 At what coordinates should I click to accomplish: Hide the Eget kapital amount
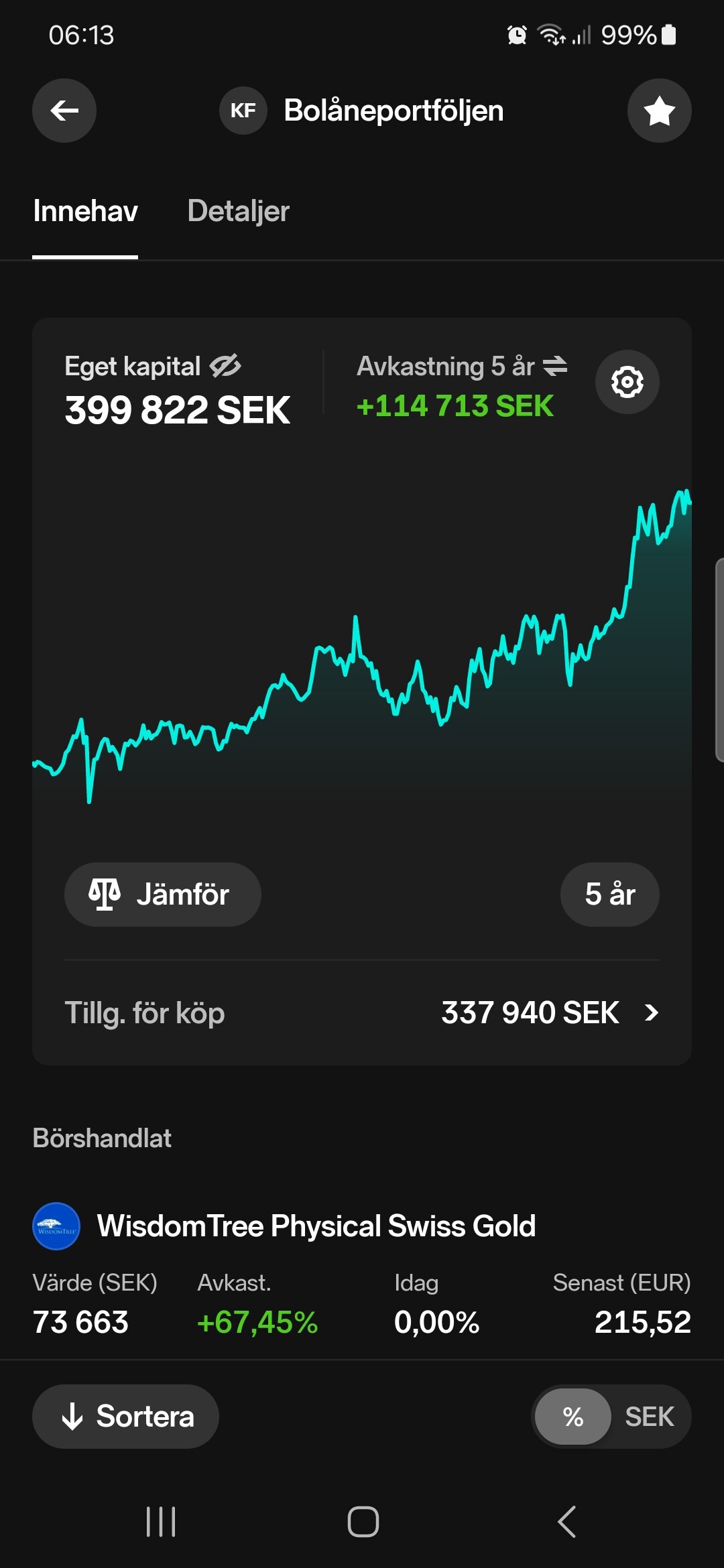click(225, 366)
